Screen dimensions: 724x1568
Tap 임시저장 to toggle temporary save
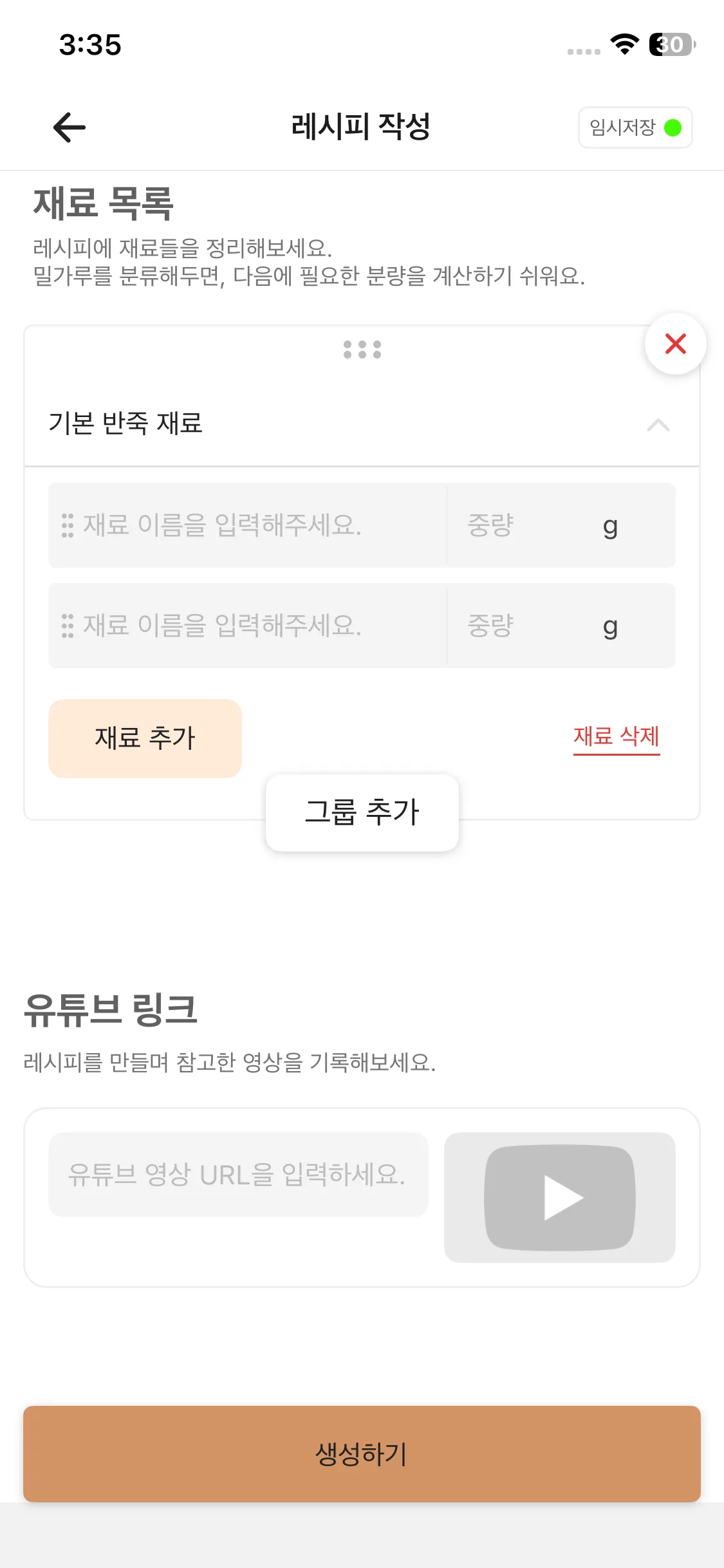click(x=621, y=127)
